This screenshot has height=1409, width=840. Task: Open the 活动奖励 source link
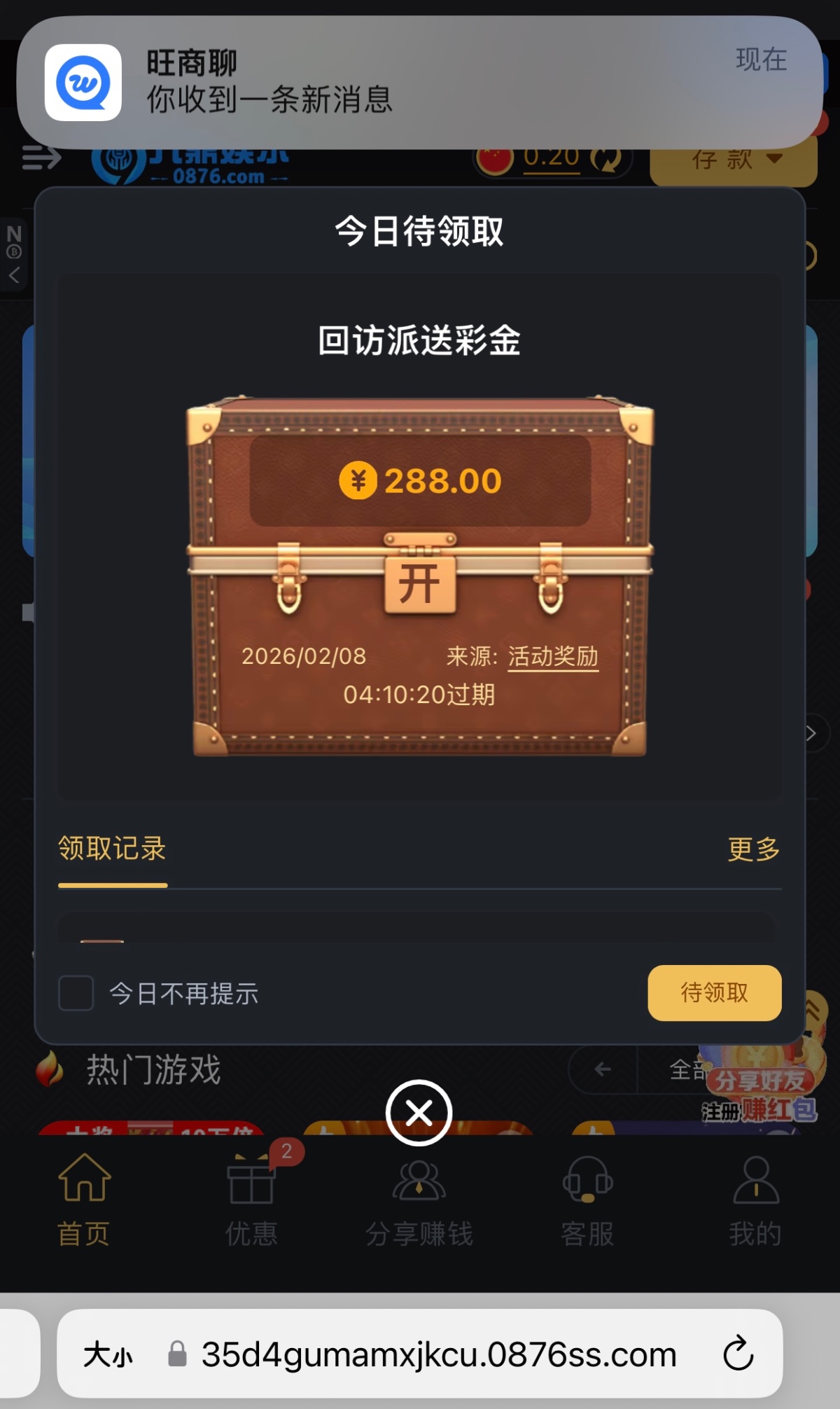click(x=553, y=657)
